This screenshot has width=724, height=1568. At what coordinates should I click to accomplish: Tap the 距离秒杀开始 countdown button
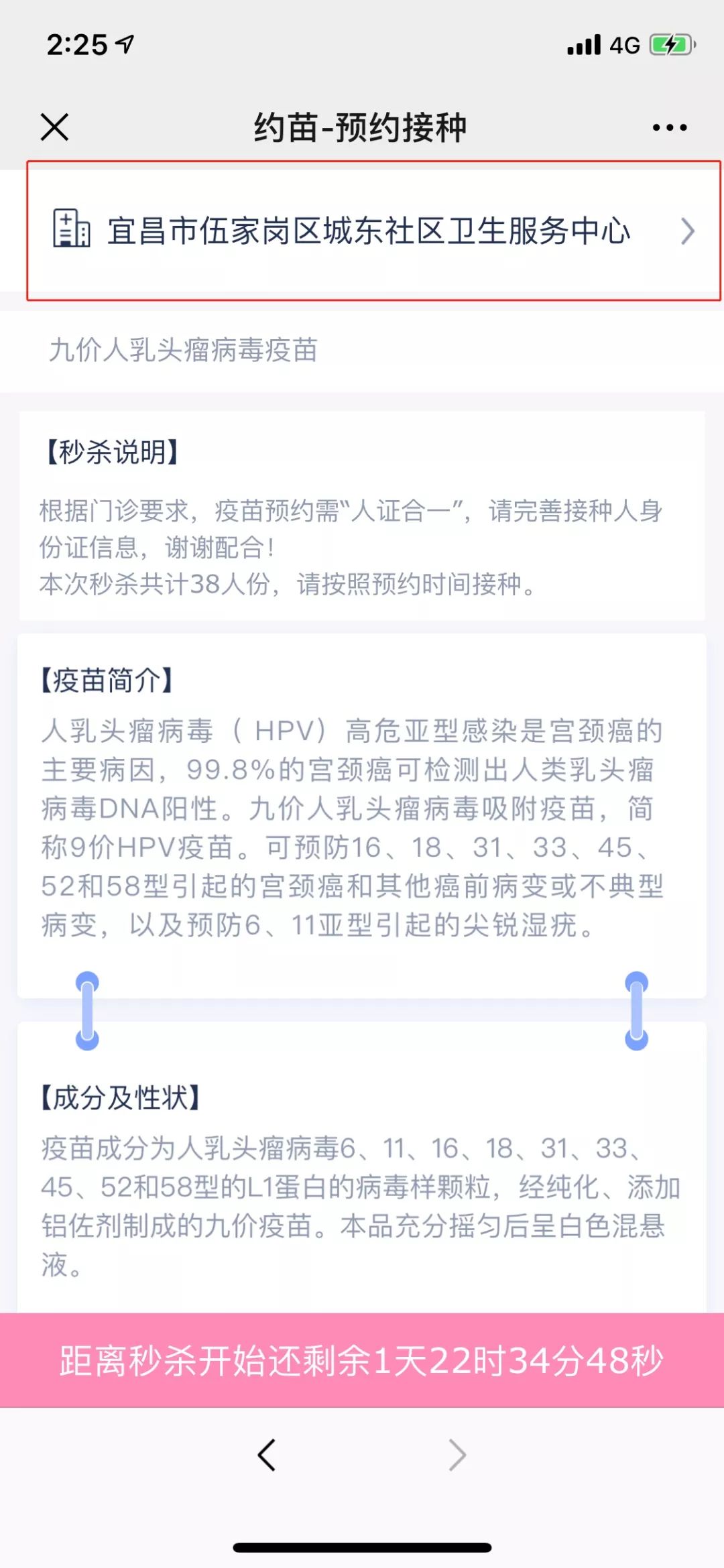tap(362, 1360)
